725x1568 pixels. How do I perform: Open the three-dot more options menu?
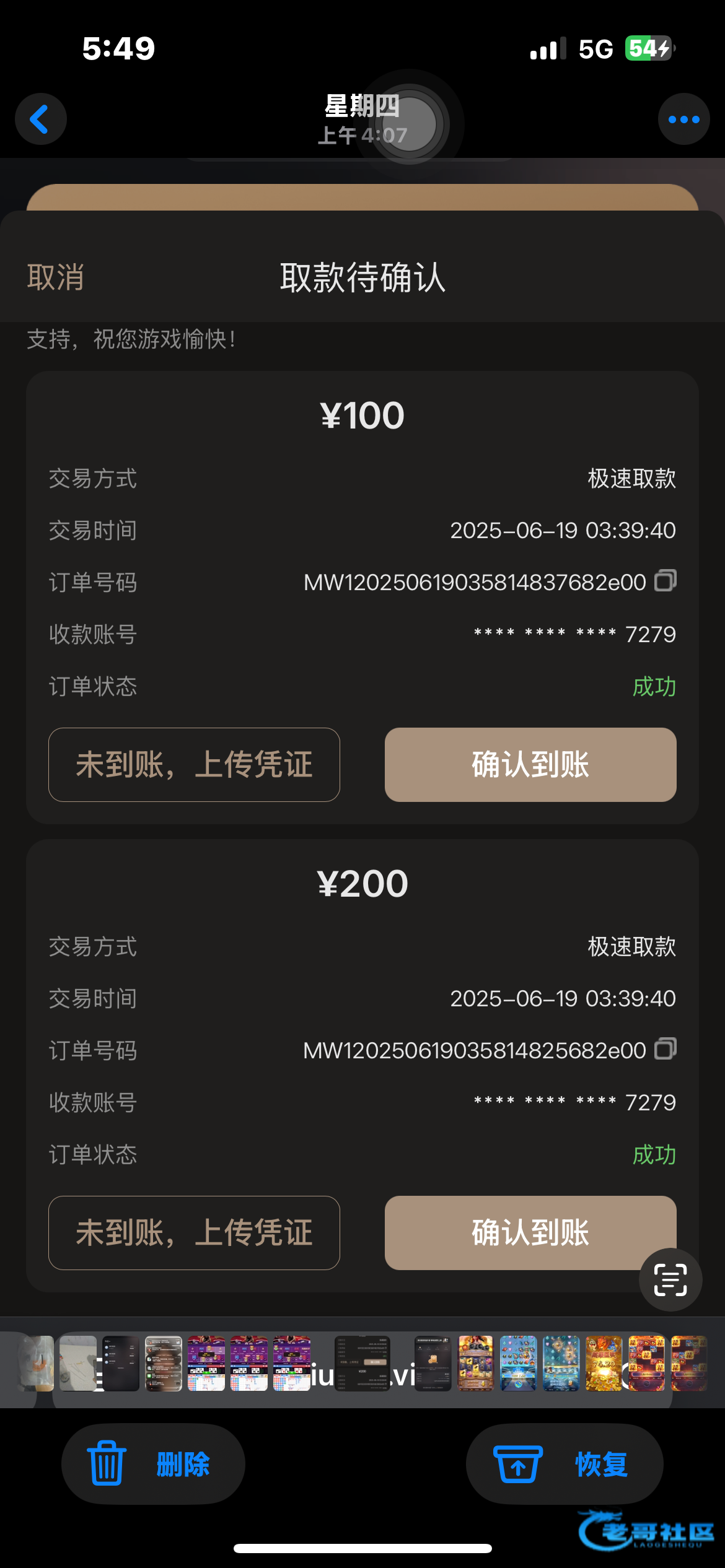click(x=683, y=119)
